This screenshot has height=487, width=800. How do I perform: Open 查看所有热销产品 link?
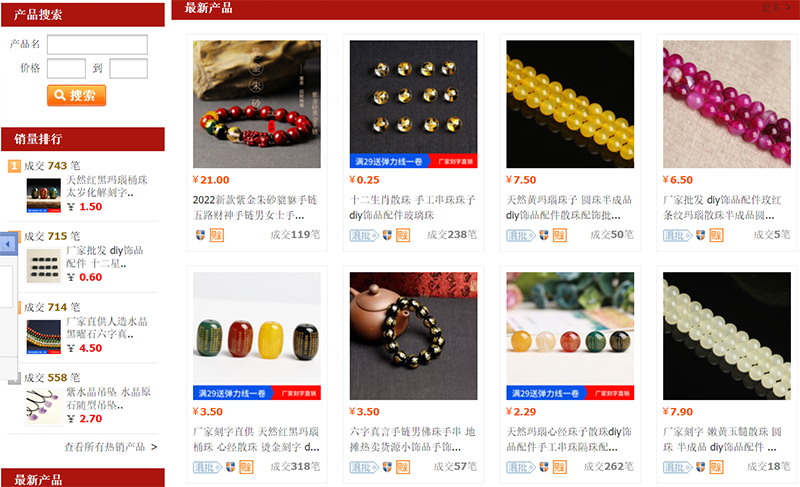click(x=110, y=447)
